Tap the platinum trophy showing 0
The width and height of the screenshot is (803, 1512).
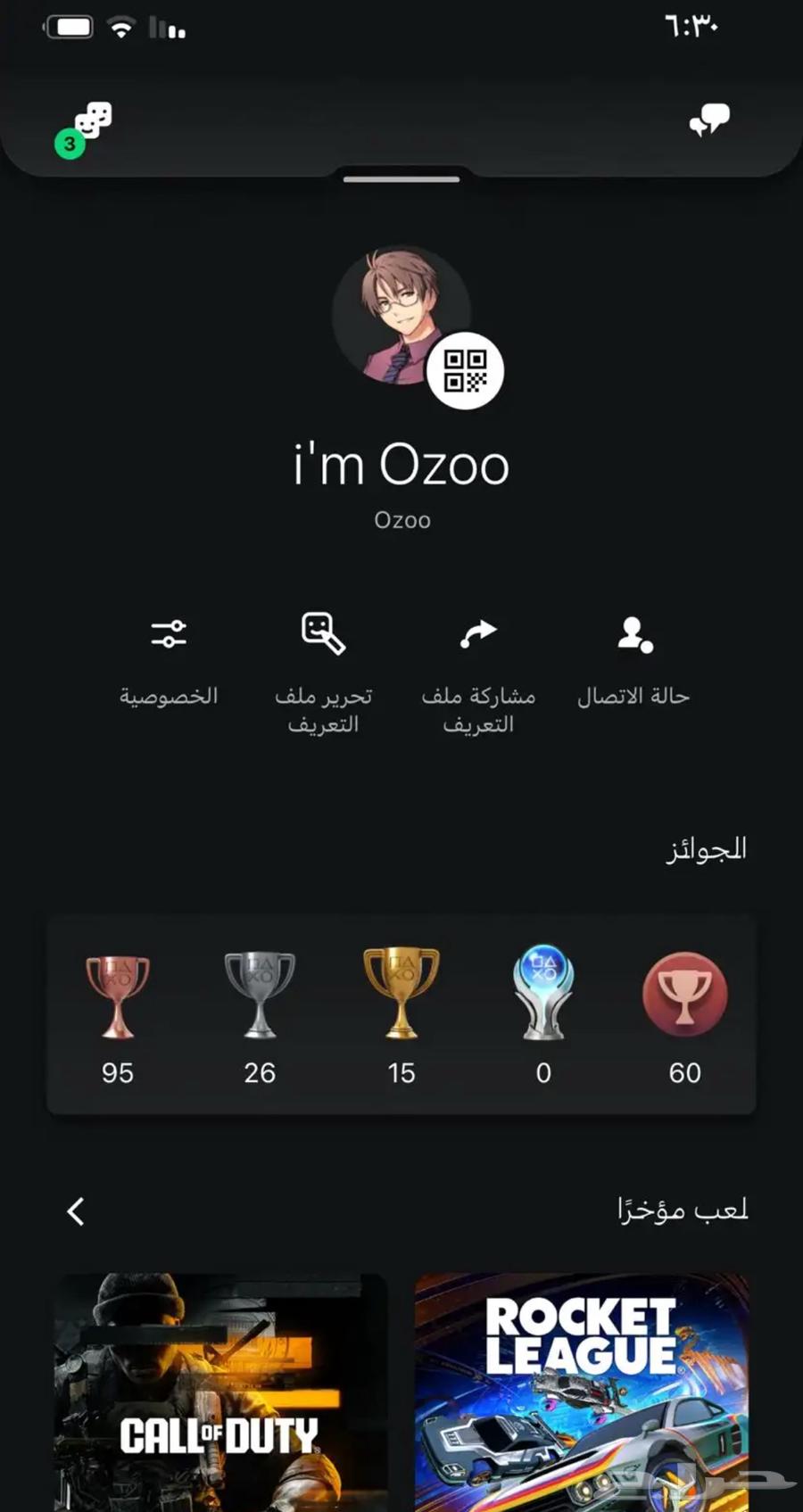(x=543, y=990)
